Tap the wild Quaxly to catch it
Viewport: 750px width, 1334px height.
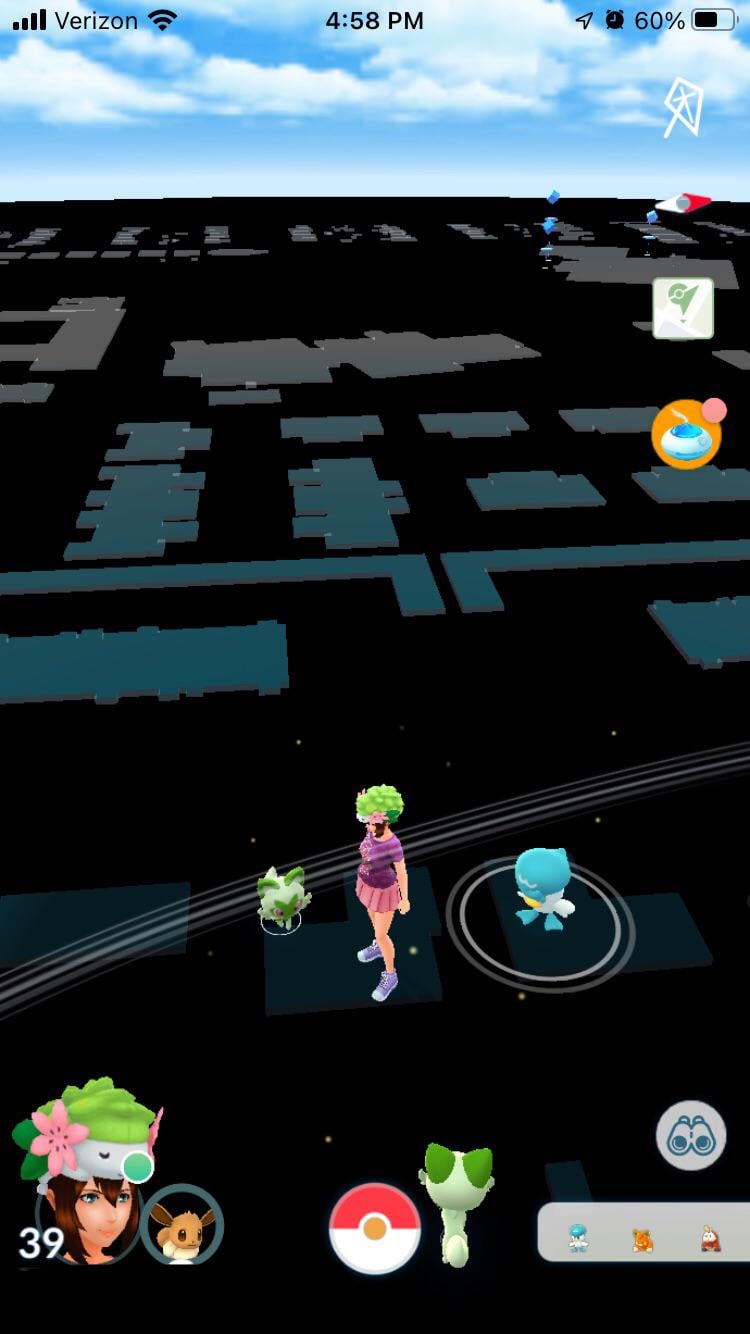542,889
